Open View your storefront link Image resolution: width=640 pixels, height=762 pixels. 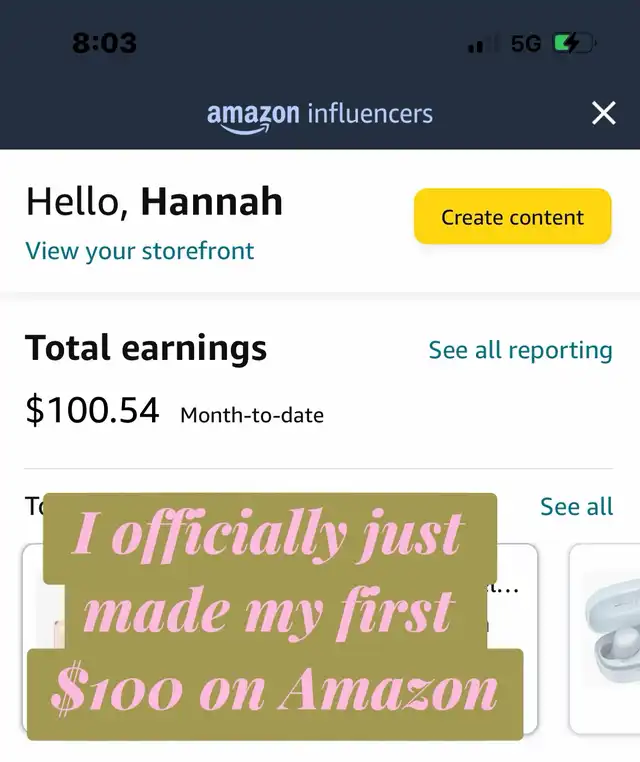point(140,251)
